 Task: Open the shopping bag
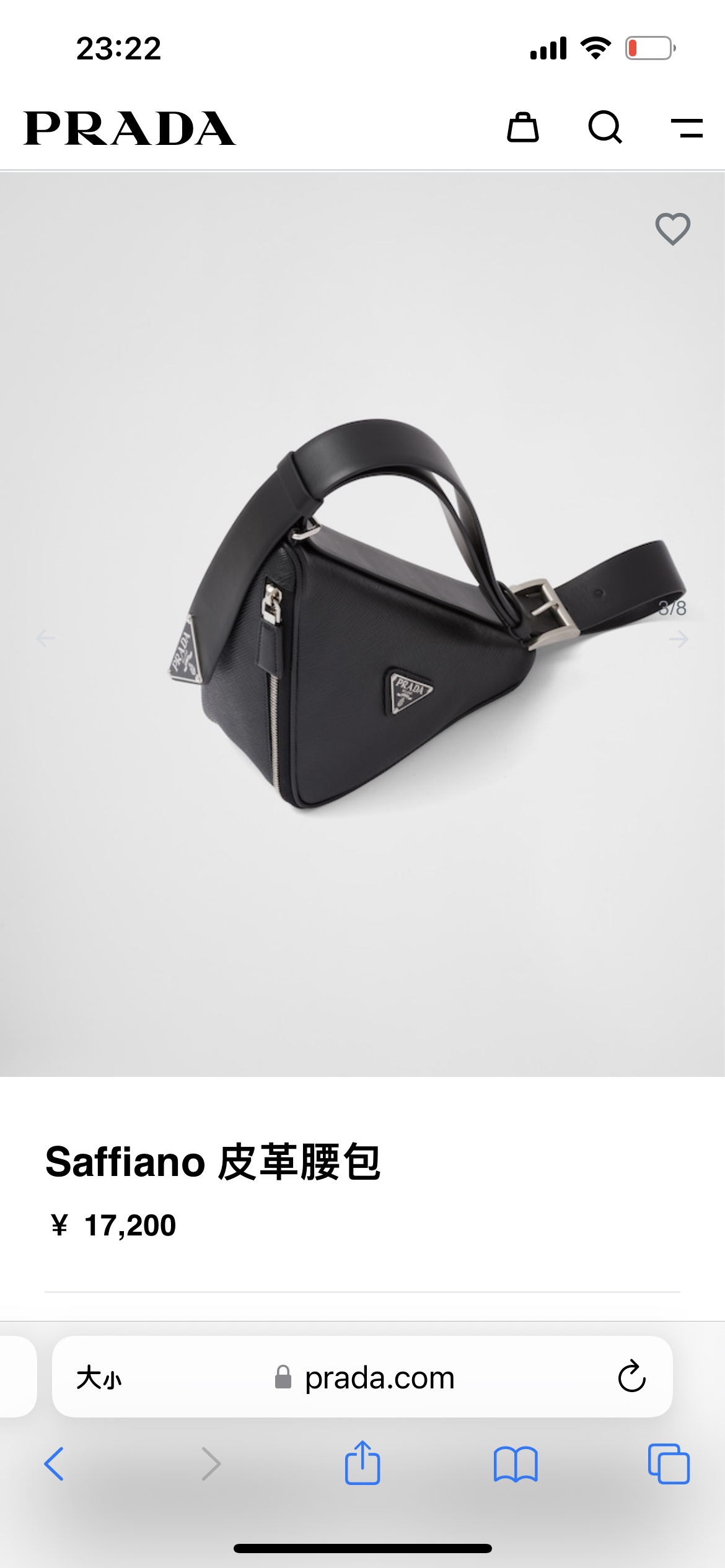pos(523,128)
